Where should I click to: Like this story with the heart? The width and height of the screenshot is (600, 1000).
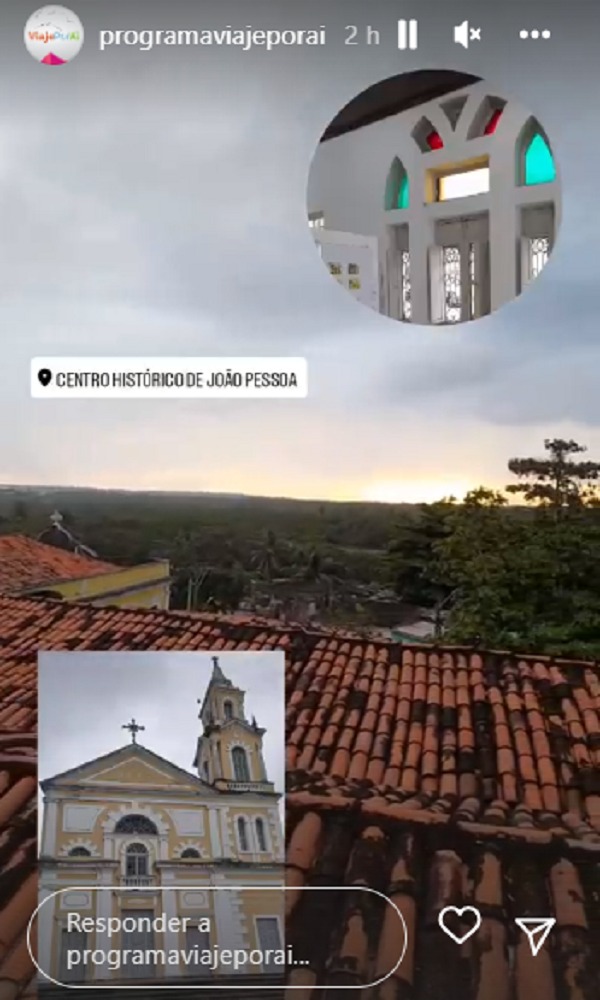459,925
